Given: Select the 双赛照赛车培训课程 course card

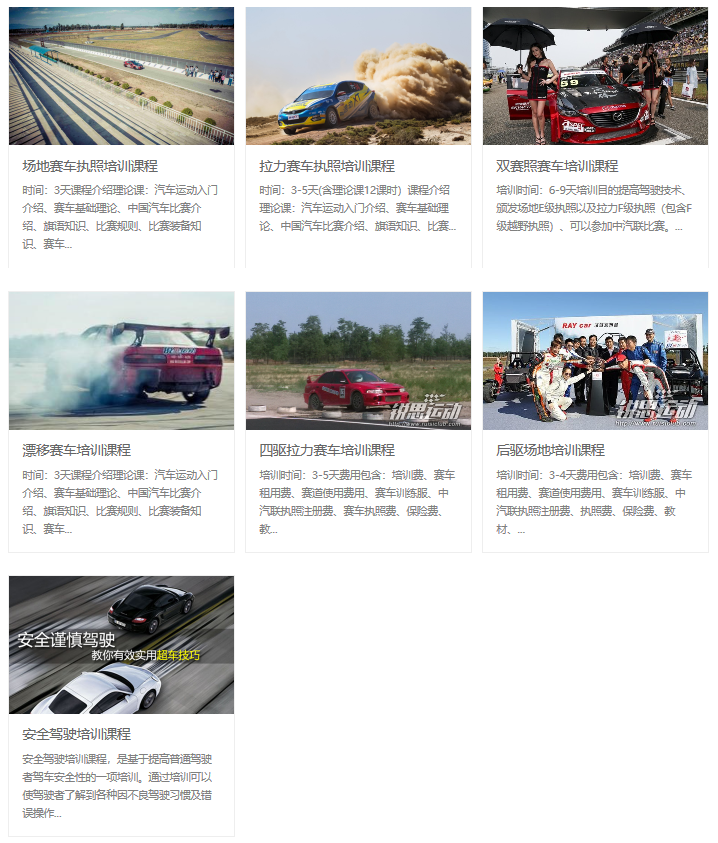Looking at the screenshot, I should [x=595, y=137].
